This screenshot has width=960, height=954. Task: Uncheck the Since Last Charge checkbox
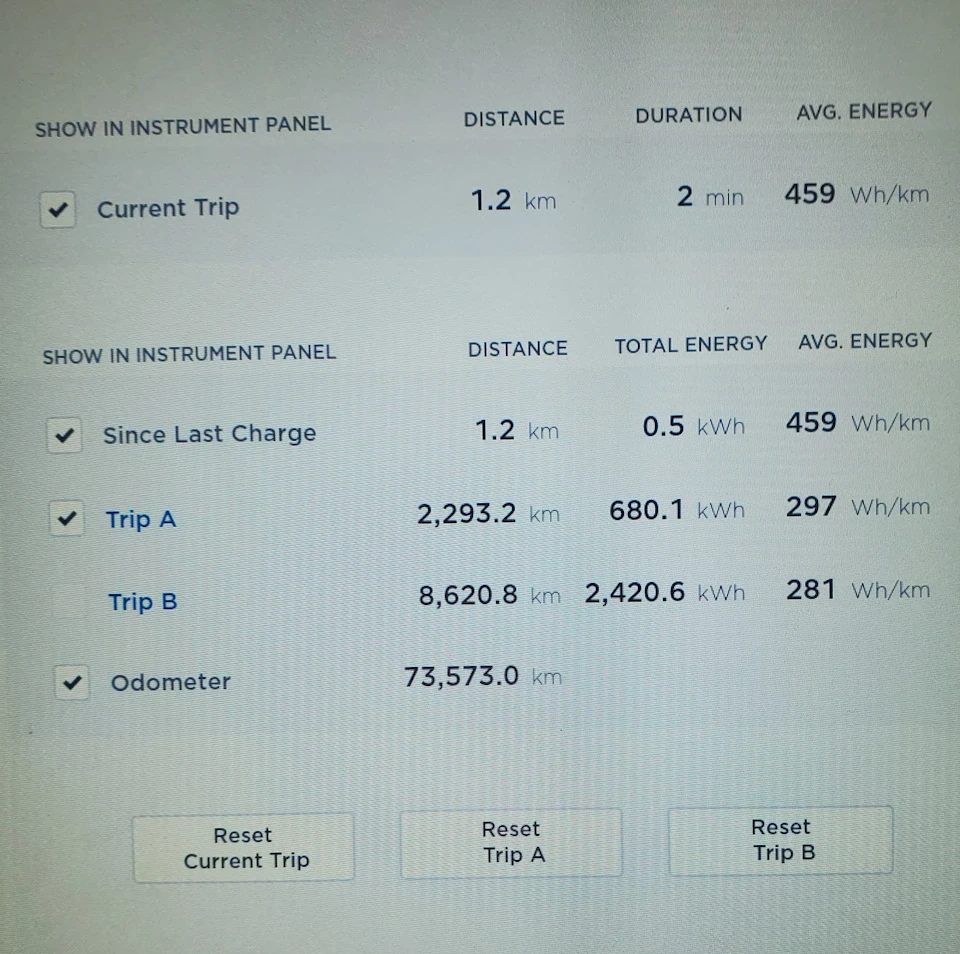click(x=65, y=435)
